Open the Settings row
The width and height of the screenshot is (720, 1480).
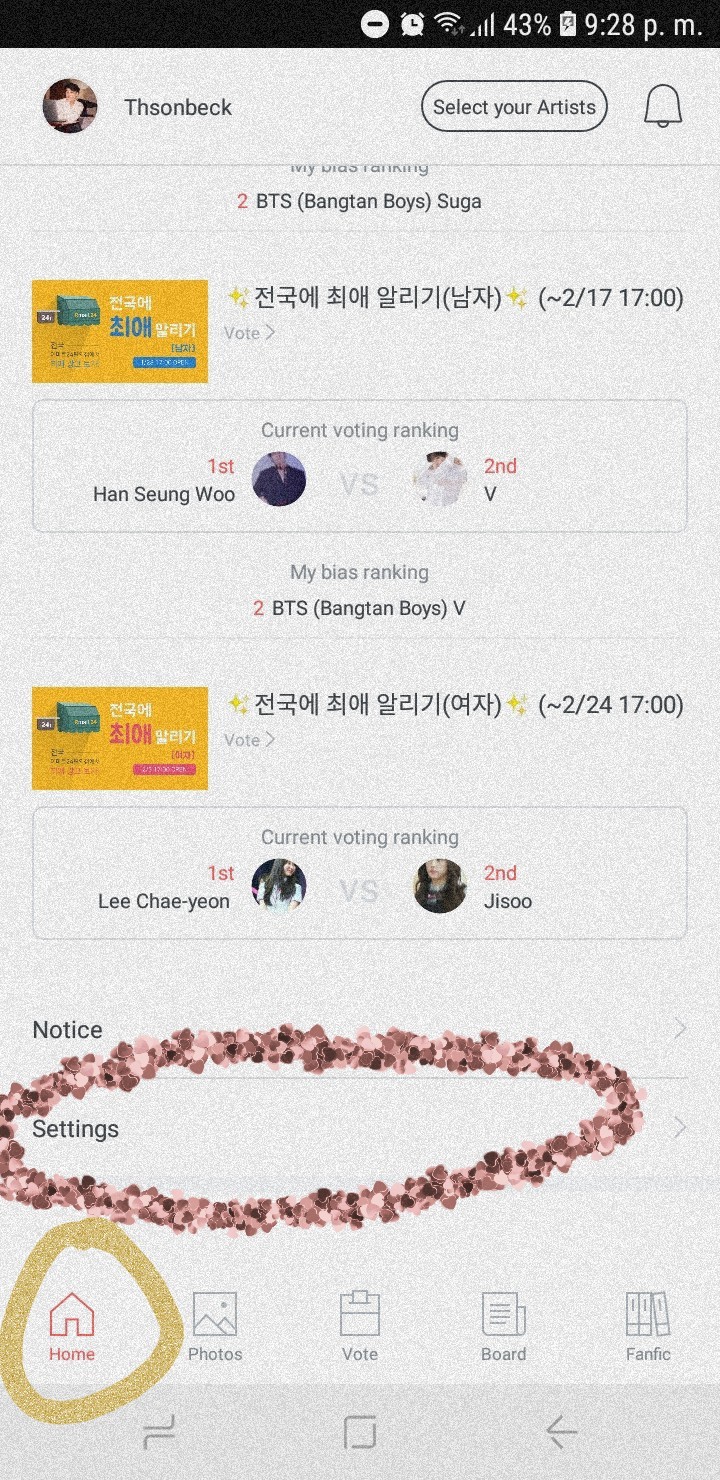pos(360,1129)
